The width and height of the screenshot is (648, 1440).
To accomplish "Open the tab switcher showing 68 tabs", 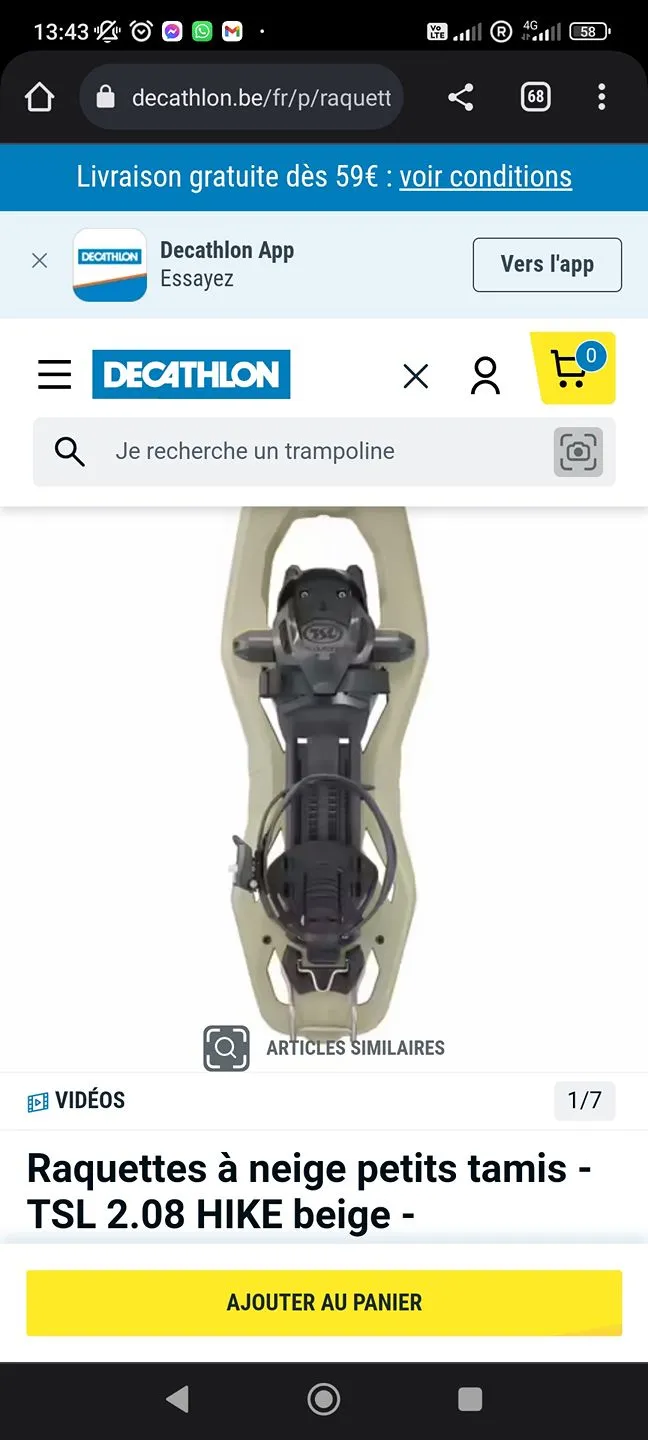I will tap(536, 97).
